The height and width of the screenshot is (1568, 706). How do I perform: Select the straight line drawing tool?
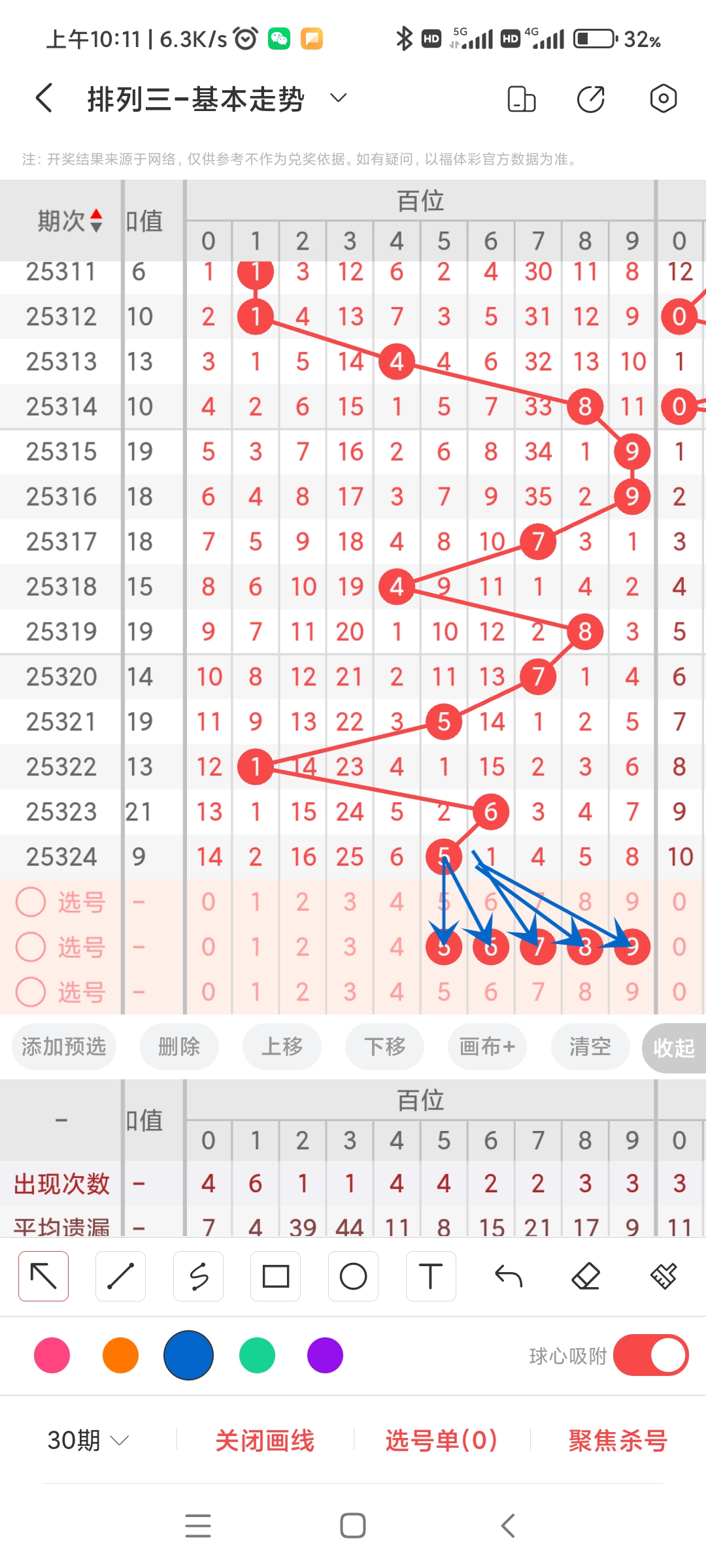click(x=120, y=1275)
